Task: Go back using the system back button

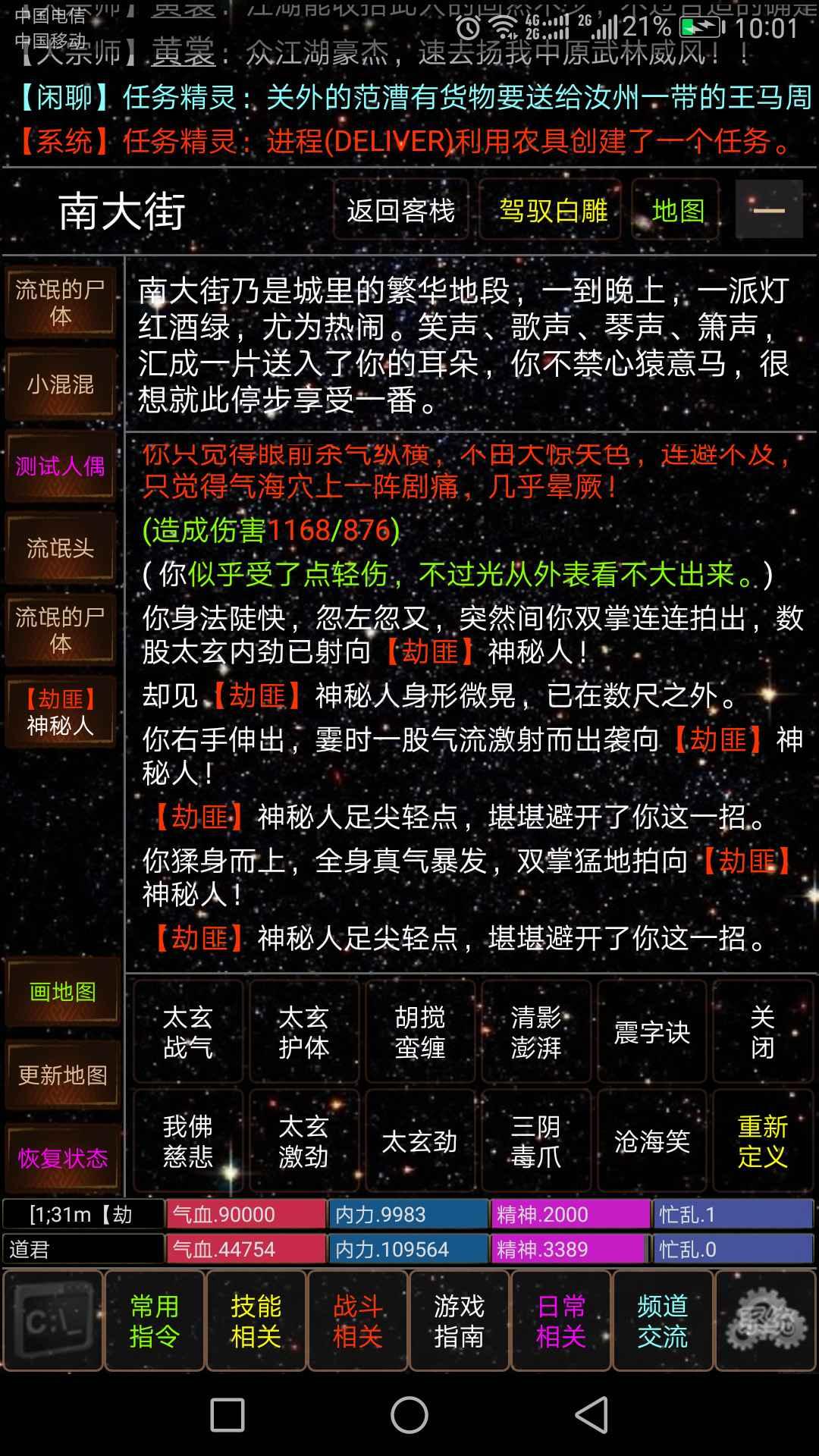Action: pyautogui.click(x=591, y=1414)
